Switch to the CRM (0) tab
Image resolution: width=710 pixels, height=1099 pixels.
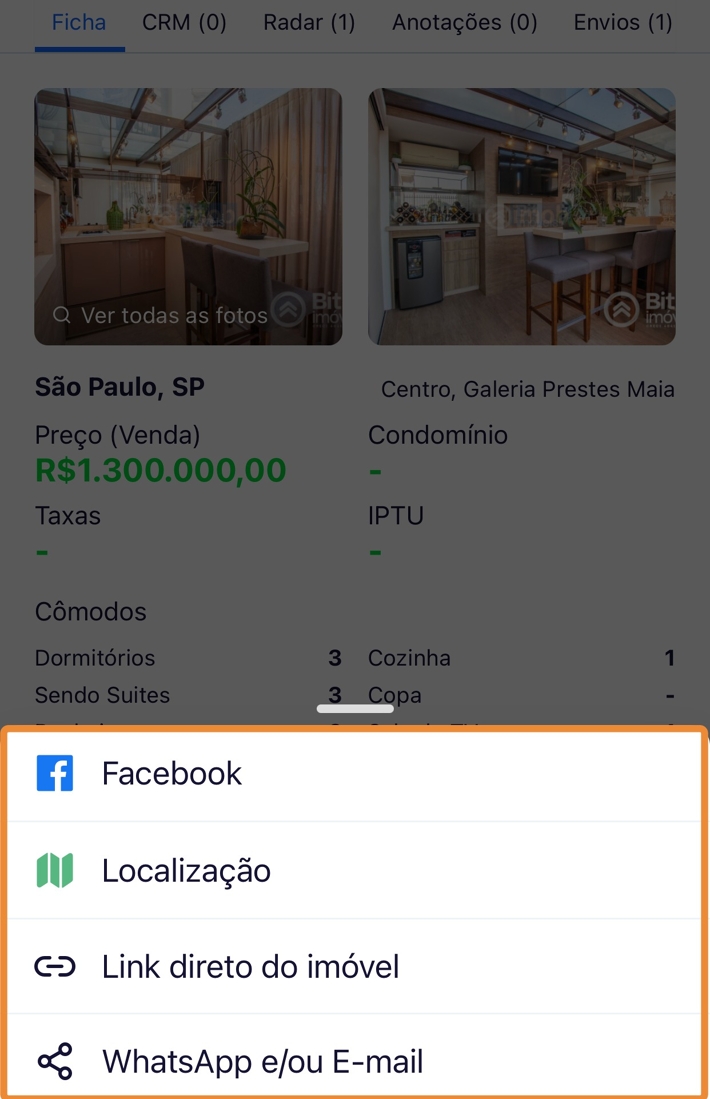[184, 22]
